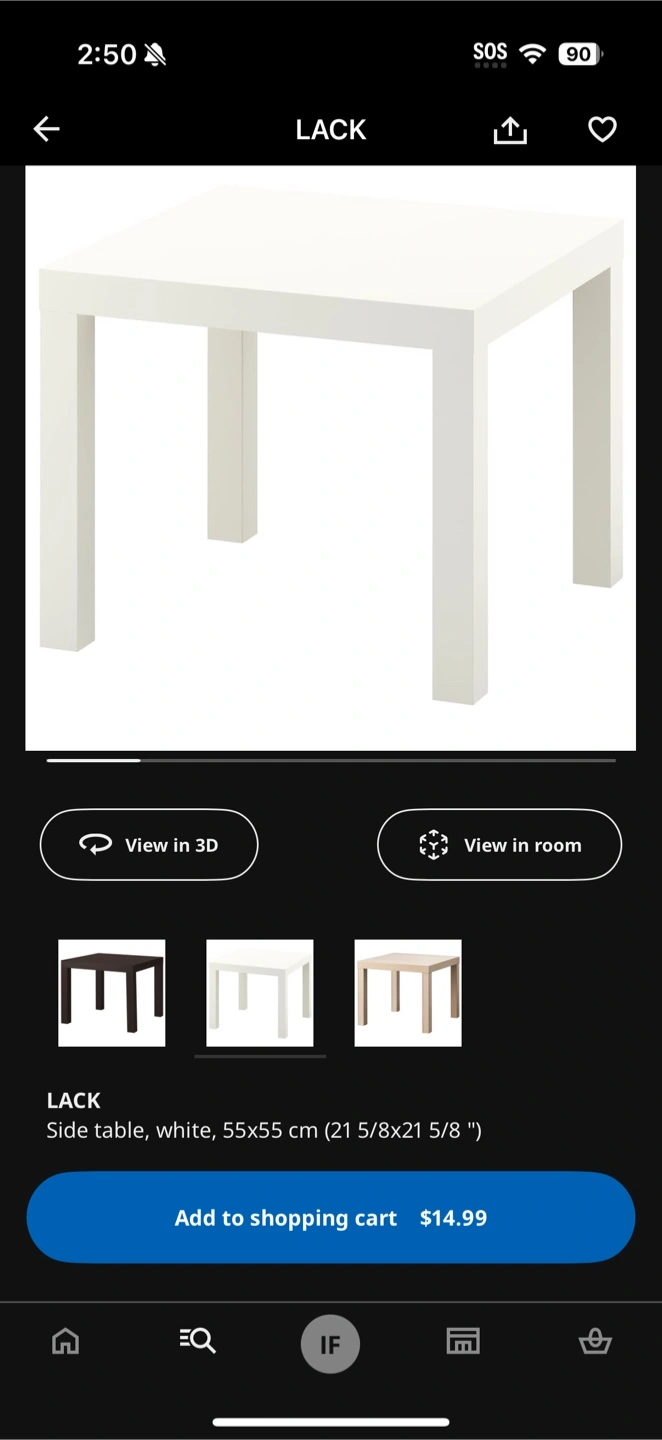Switch to the search and browse tab
Viewport: 662px width, 1440px height.
point(198,1341)
